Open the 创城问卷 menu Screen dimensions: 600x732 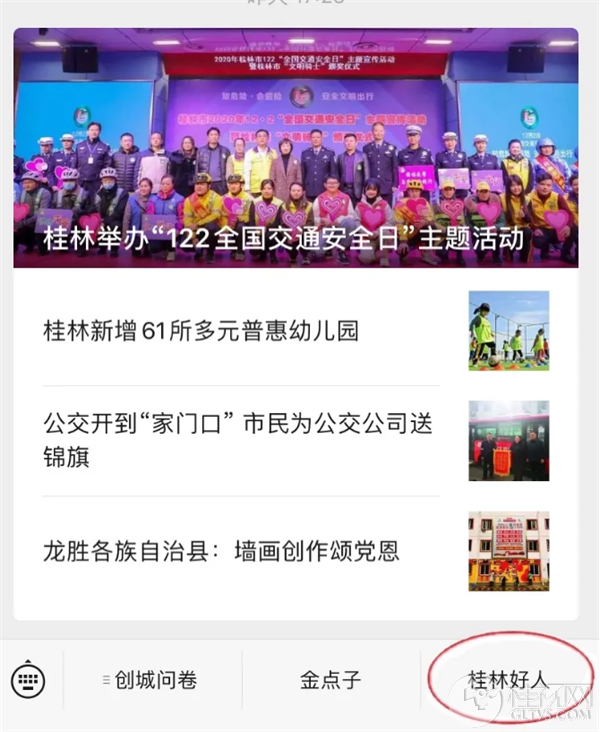coord(150,681)
